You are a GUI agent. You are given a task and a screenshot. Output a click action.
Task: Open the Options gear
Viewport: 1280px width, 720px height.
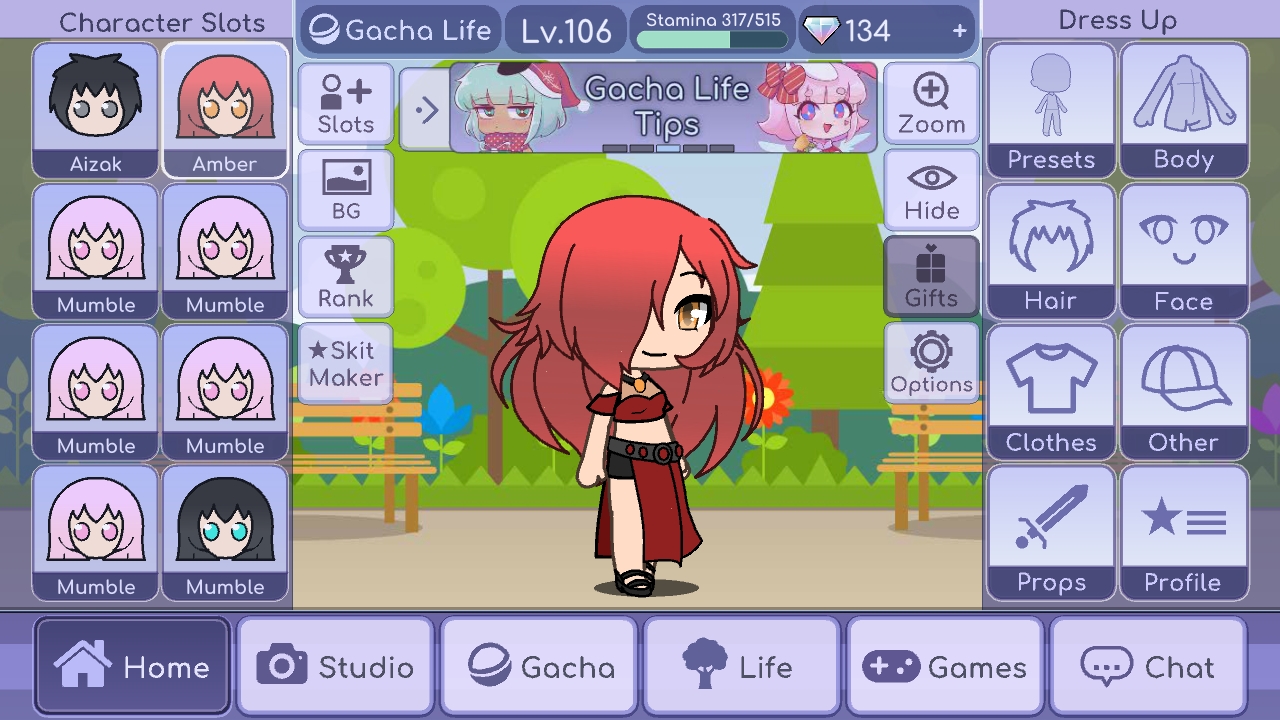(931, 363)
